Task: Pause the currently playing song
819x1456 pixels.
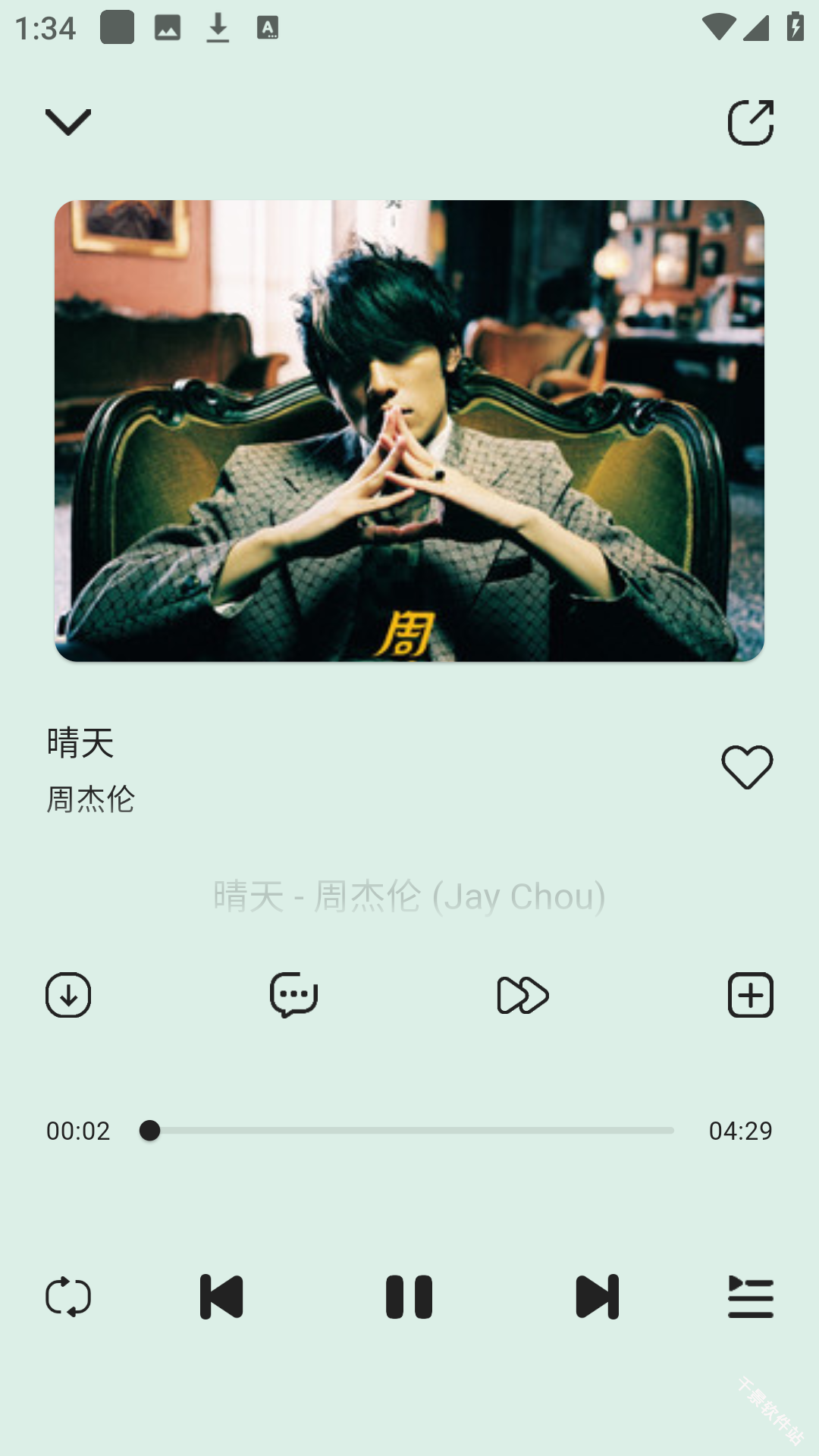Action: pos(409,1296)
